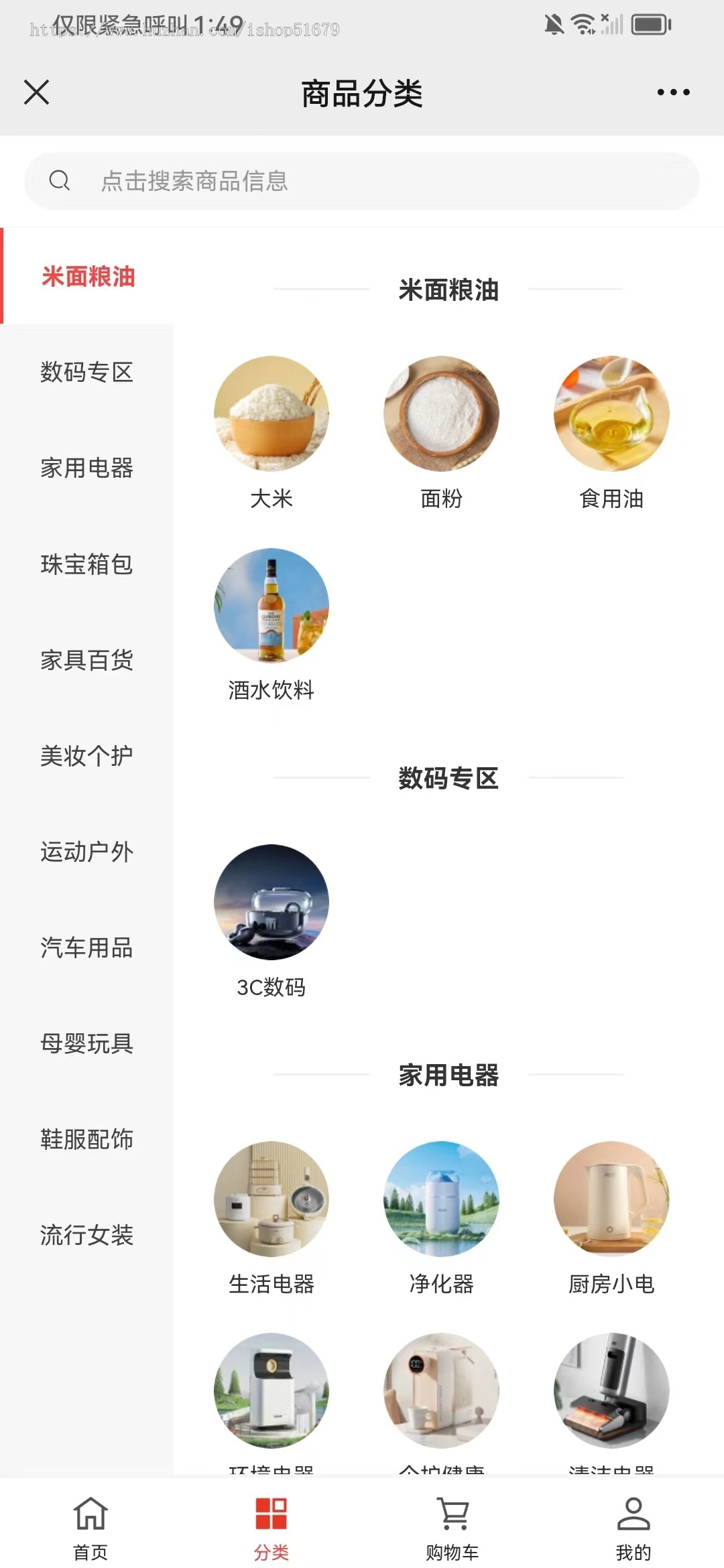Open the 3C数码 tile
This screenshot has width=724, height=1568.
tap(271, 903)
